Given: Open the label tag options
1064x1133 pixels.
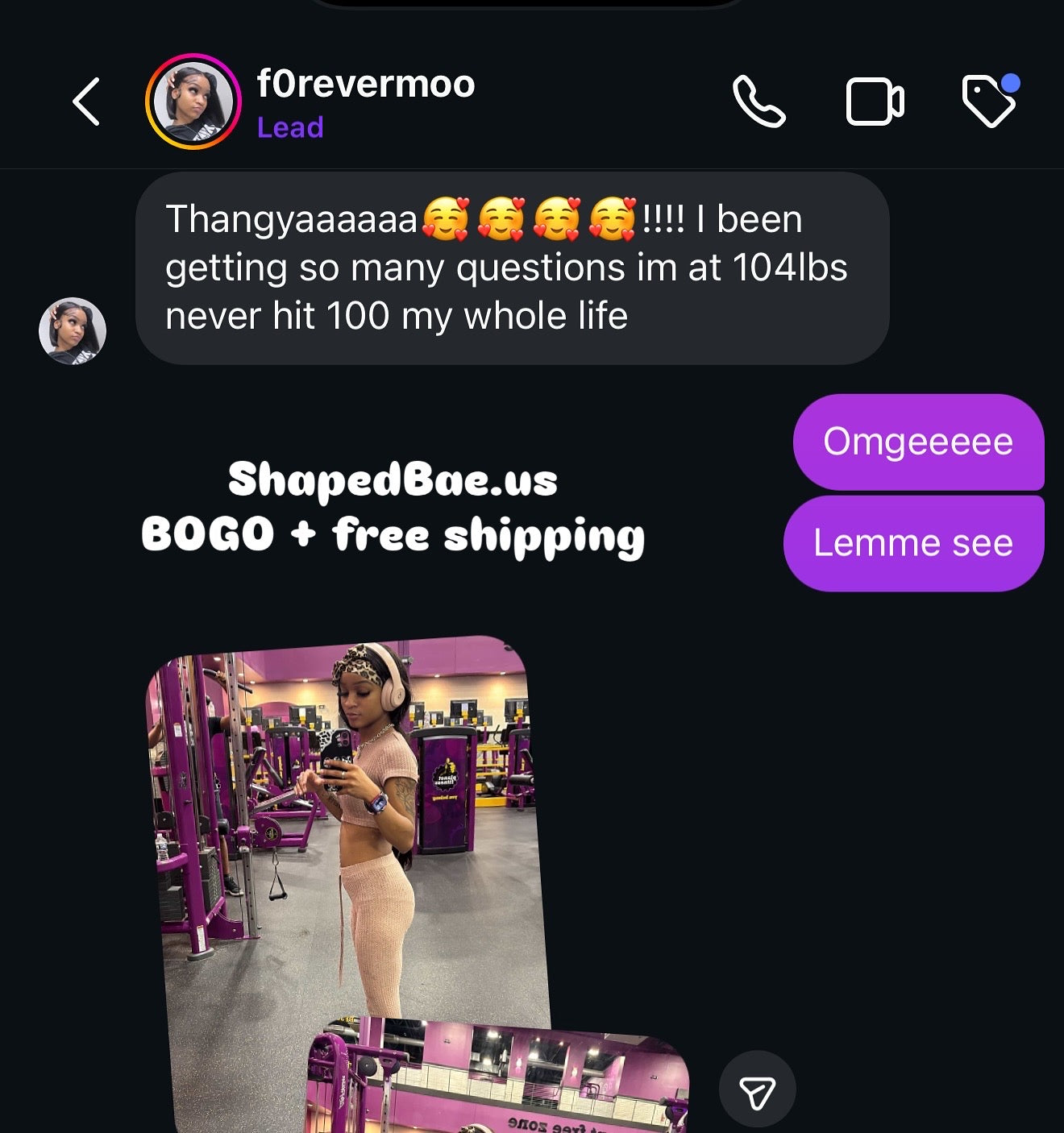Looking at the screenshot, I should (989, 101).
